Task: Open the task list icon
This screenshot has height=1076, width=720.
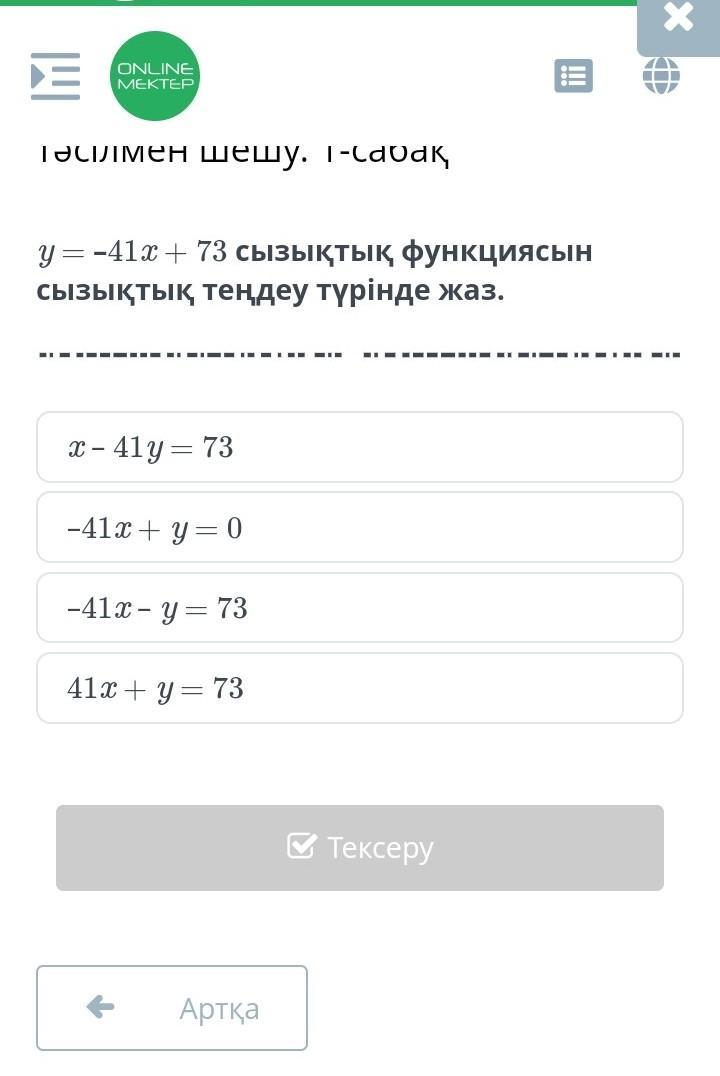Action: [573, 75]
